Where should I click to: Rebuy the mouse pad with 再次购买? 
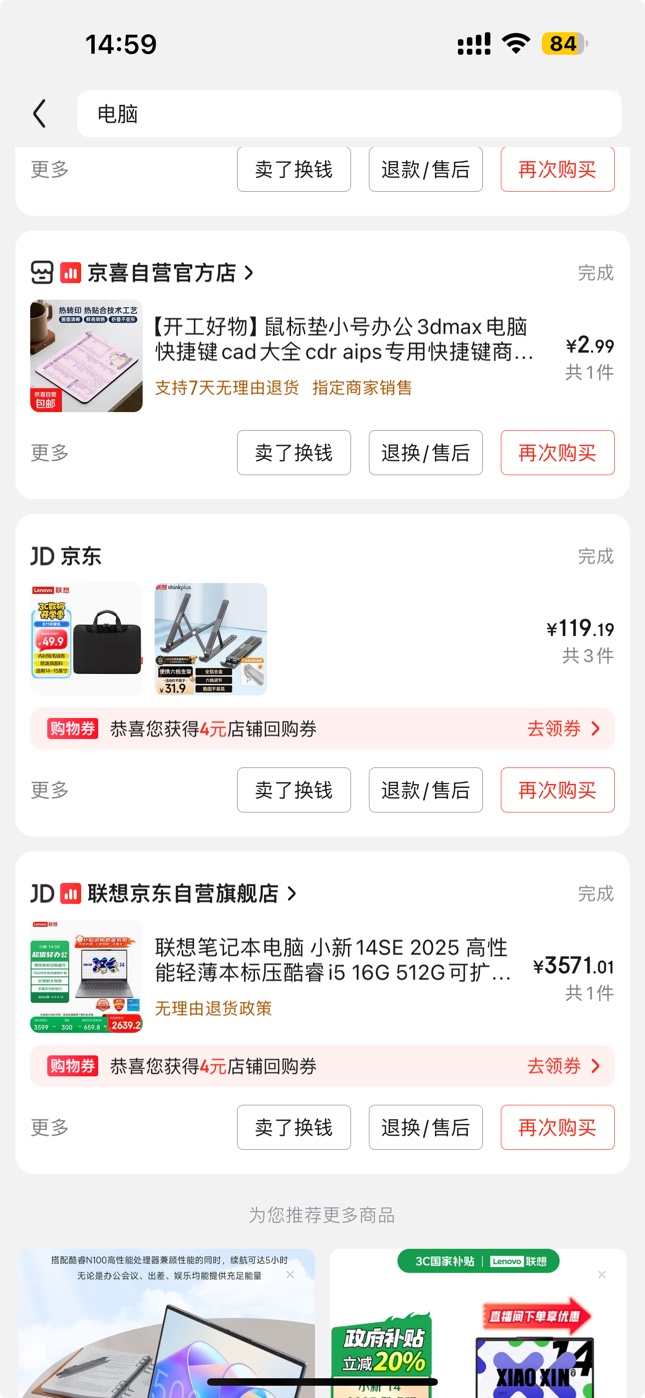tap(557, 453)
